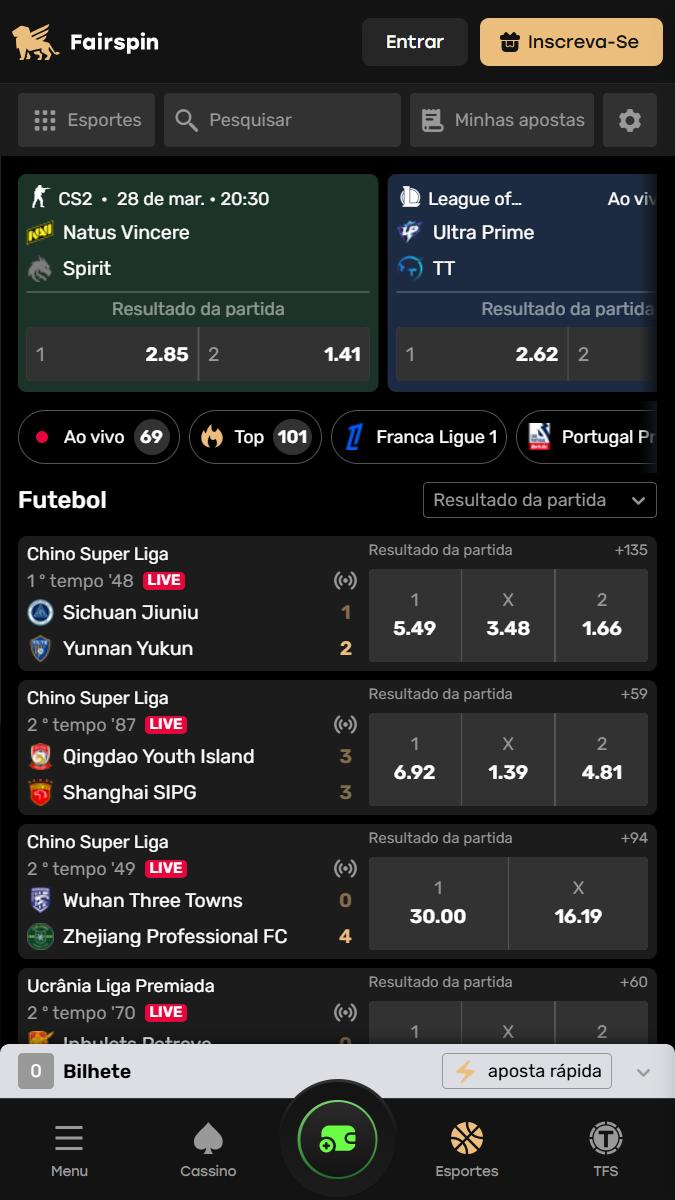The height and width of the screenshot is (1200, 675).
Task: Enable aposta rápida
Action: (x=527, y=1071)
